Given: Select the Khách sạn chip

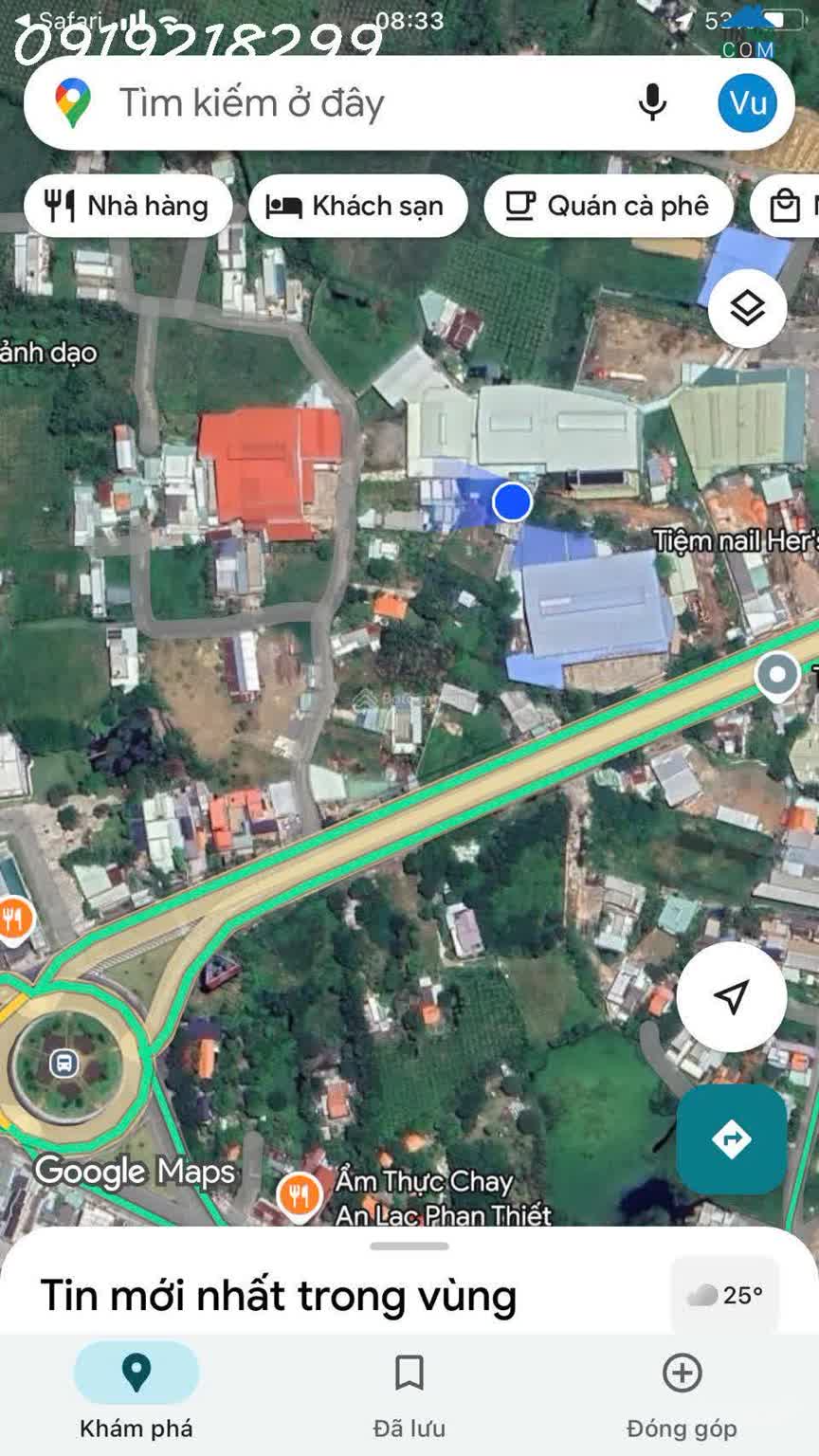Looking at the screenshot, I should 358,206.
